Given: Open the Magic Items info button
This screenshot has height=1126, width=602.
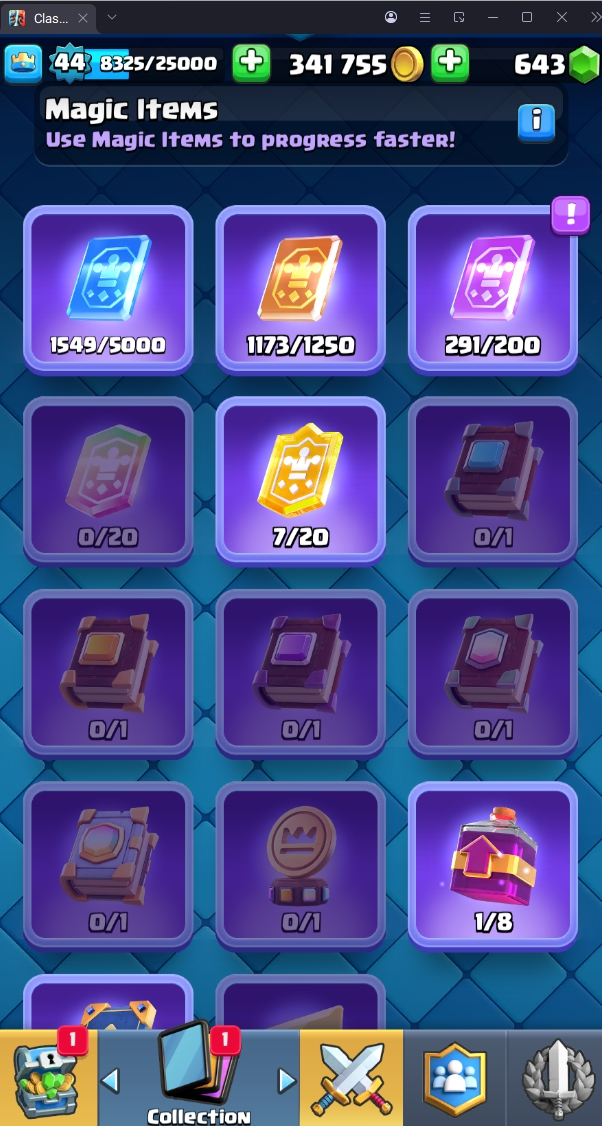Looking at the screenshot, I should click(x=536, y=122).
